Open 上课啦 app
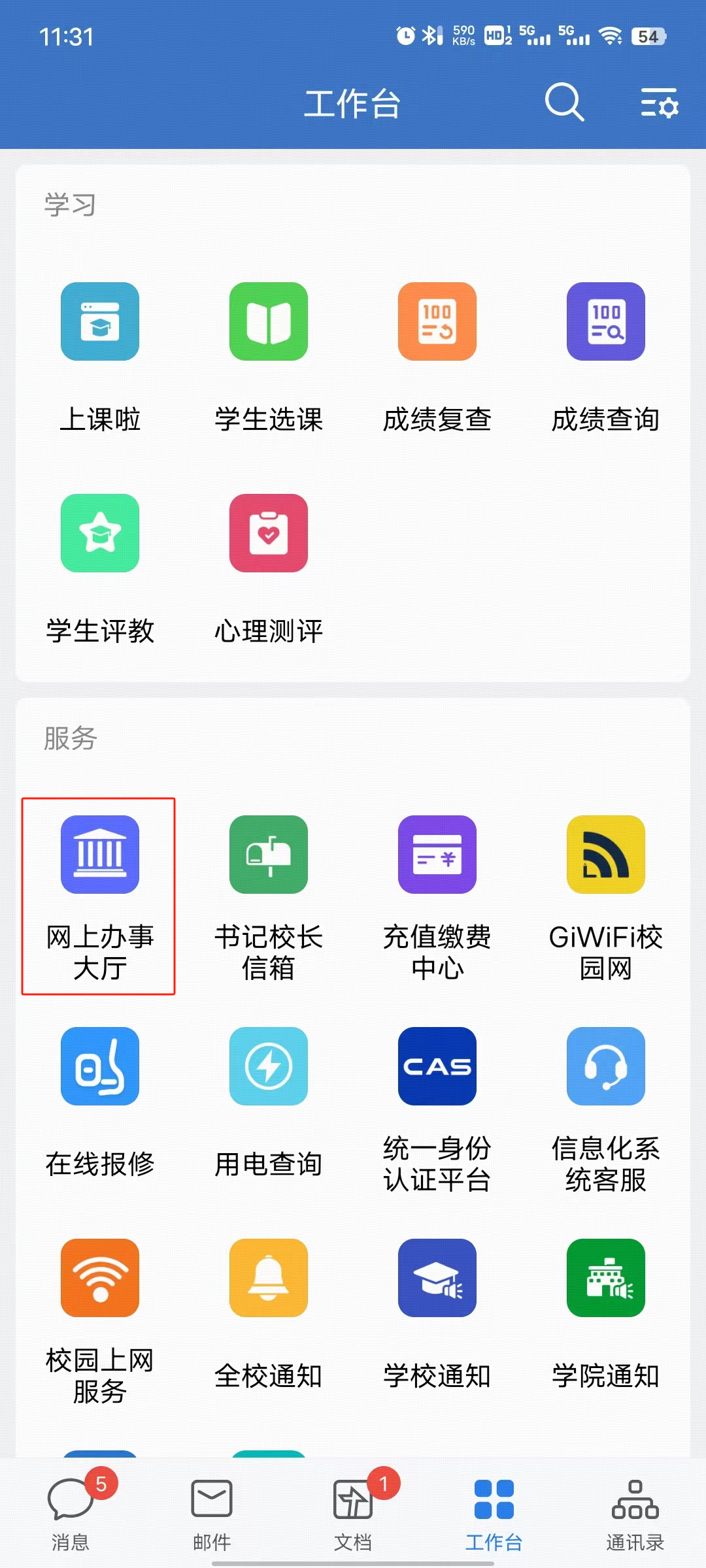Screen dimensions: 706x1568 [x=100, y=321]
